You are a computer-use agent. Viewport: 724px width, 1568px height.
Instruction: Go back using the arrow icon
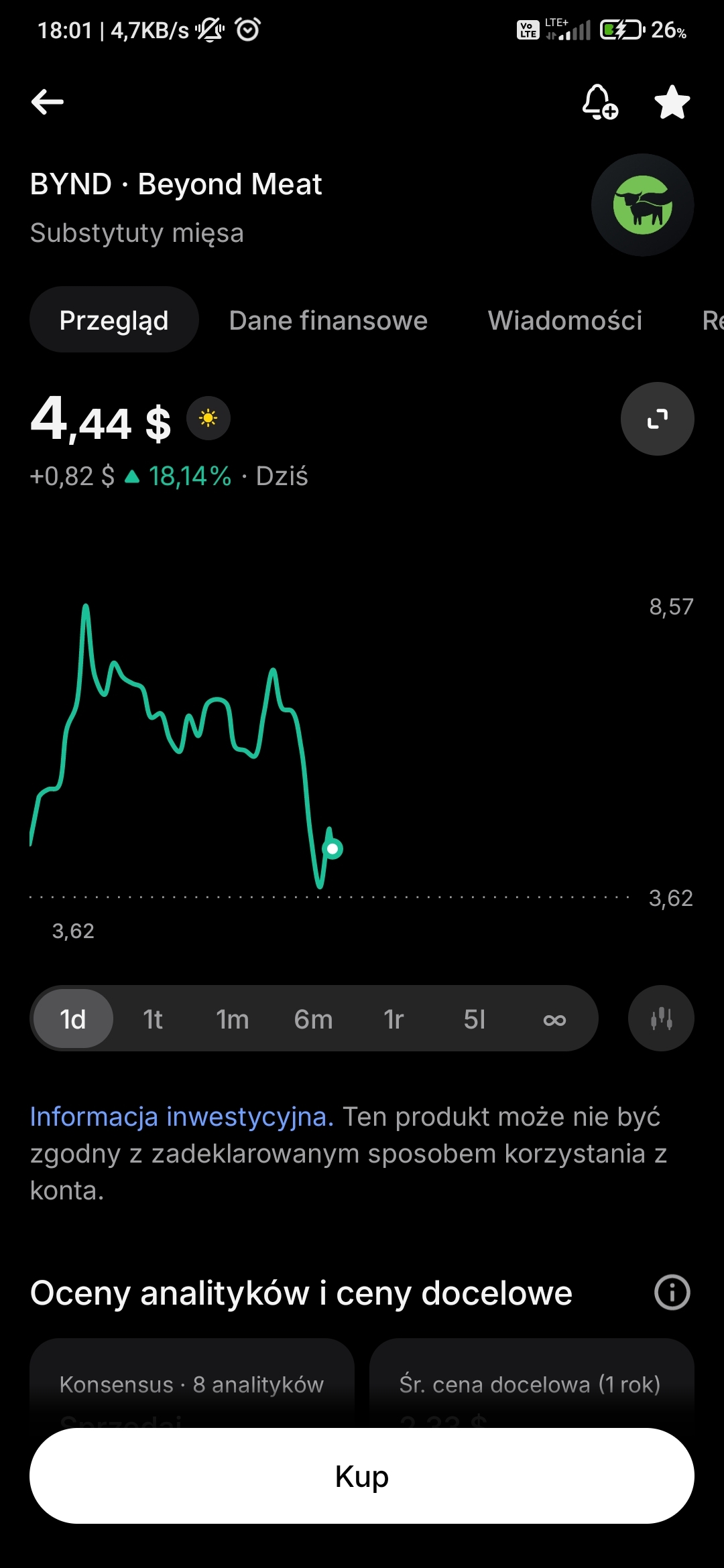pyautogui.click(x=48, y=102)
